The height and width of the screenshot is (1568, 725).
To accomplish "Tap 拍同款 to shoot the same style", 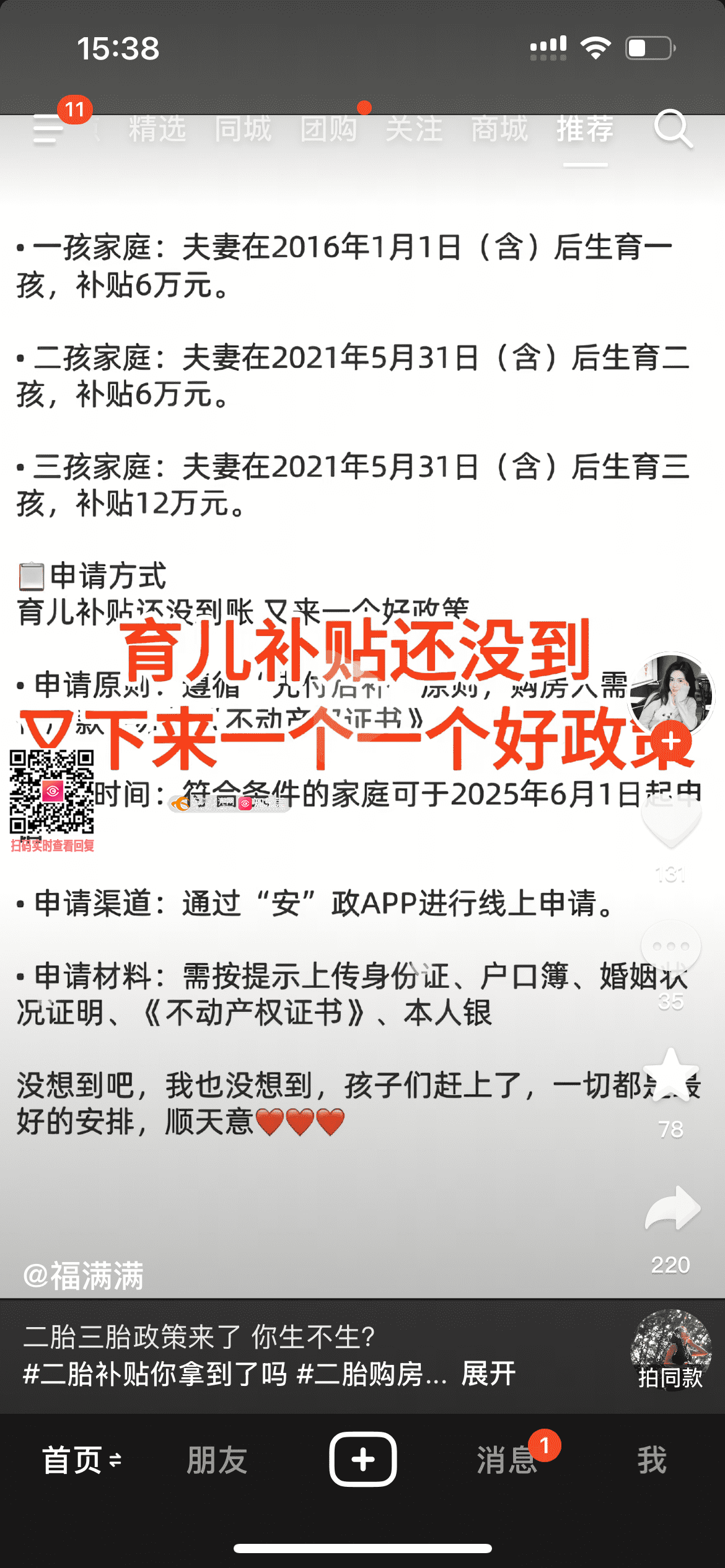I will 670,1350.
